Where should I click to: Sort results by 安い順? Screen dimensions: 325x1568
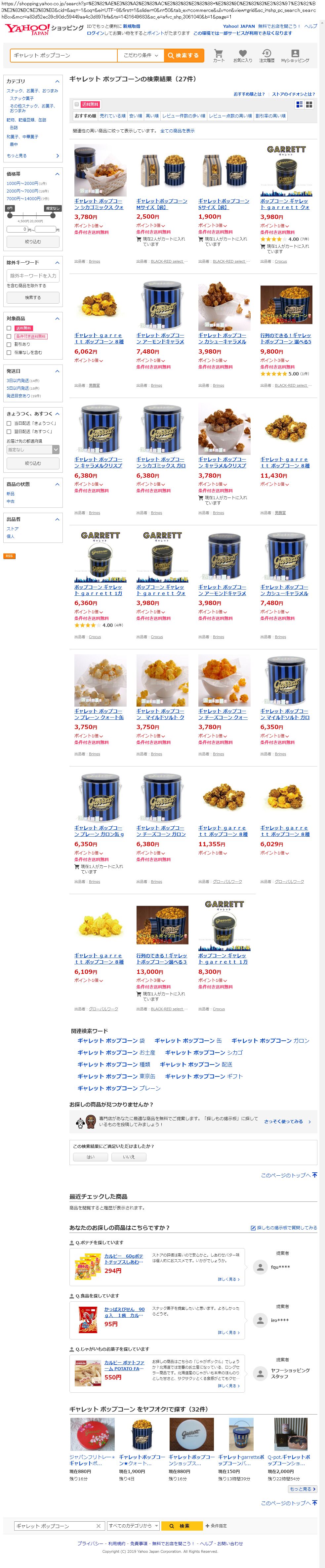[135, 116]
